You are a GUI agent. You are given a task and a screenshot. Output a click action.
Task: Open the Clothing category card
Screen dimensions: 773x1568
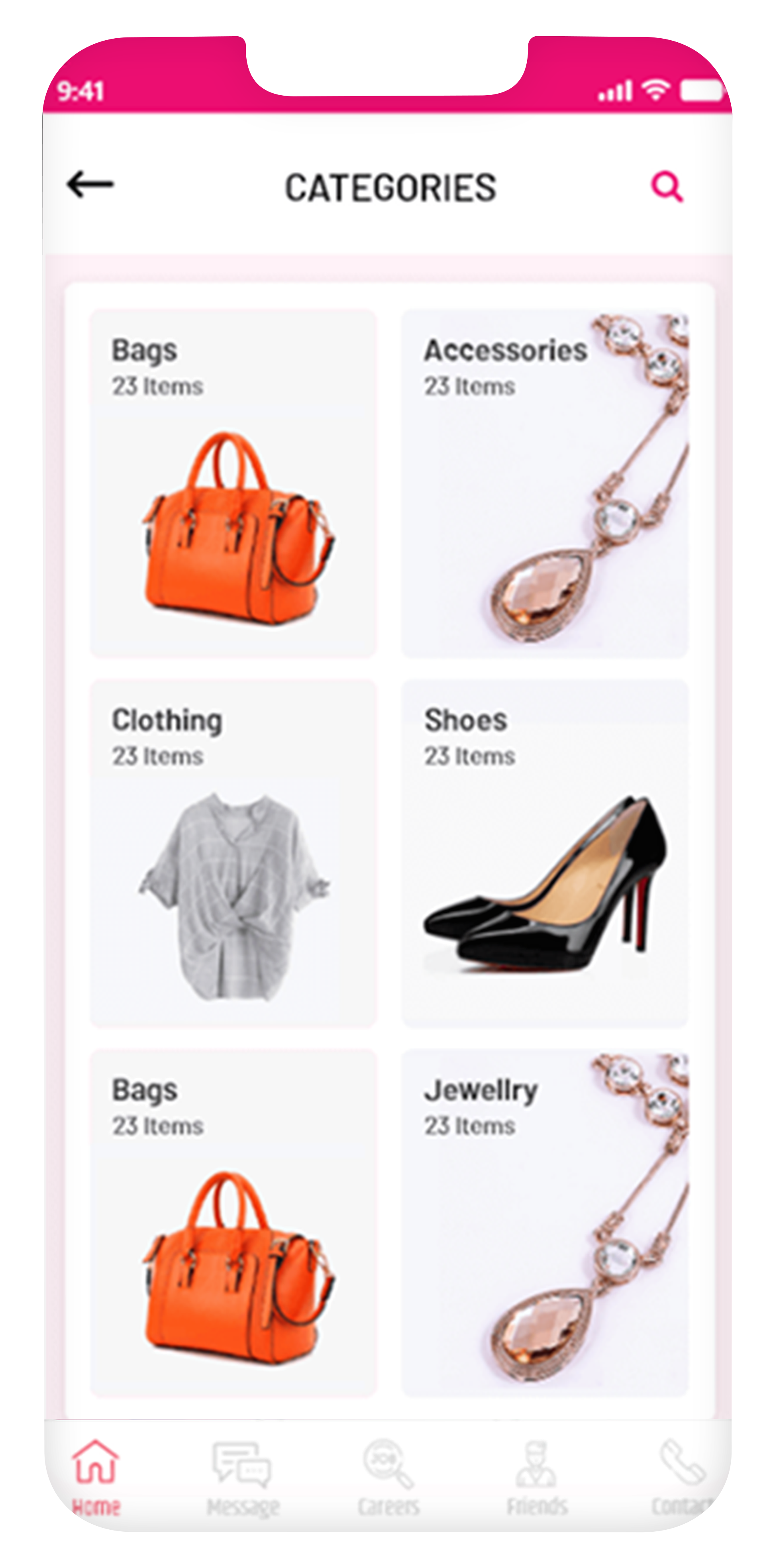[x=233, y=854]
